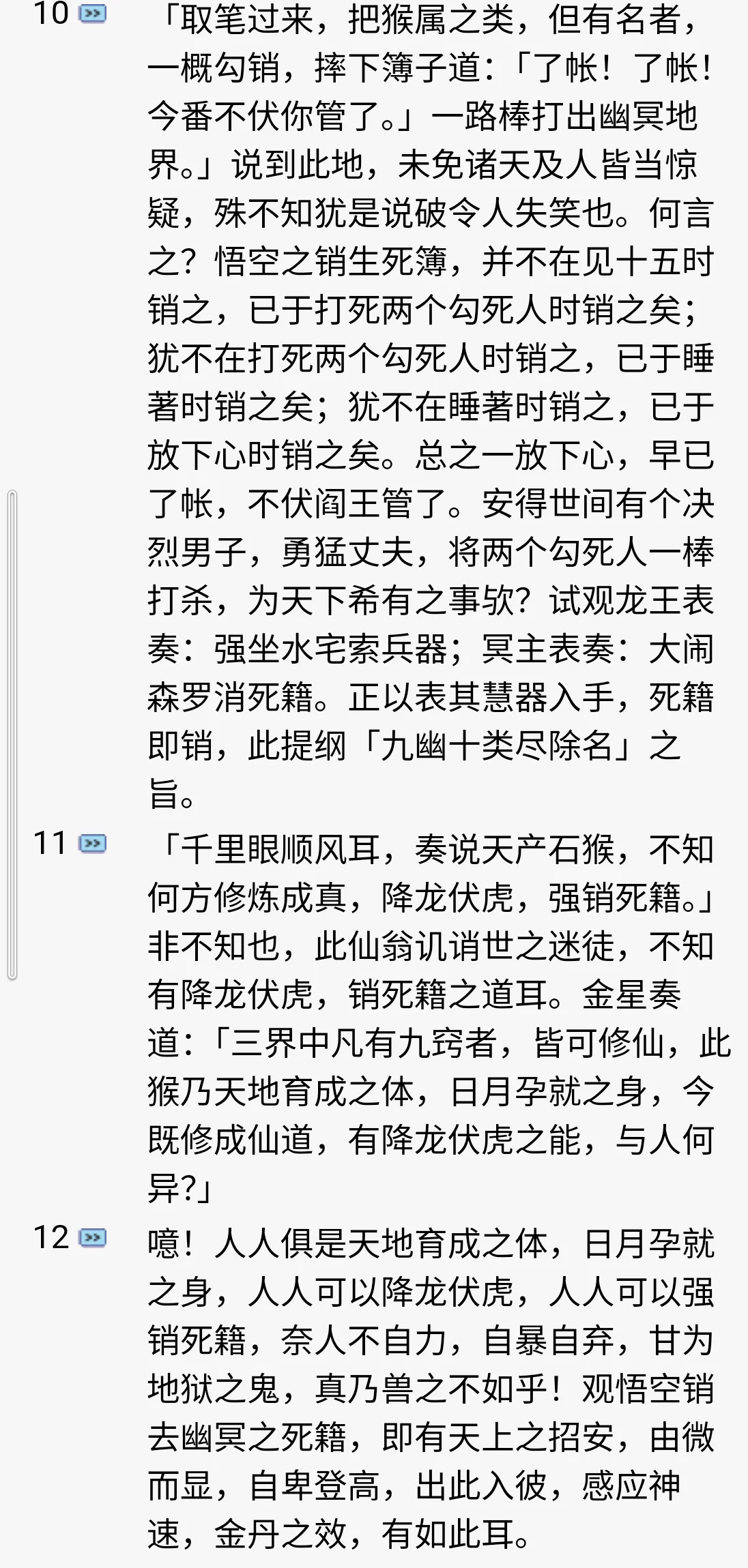Tap the arrow icon beside paragraph 10
Viewport: 748px width, 1568px height.
point(93,14)
